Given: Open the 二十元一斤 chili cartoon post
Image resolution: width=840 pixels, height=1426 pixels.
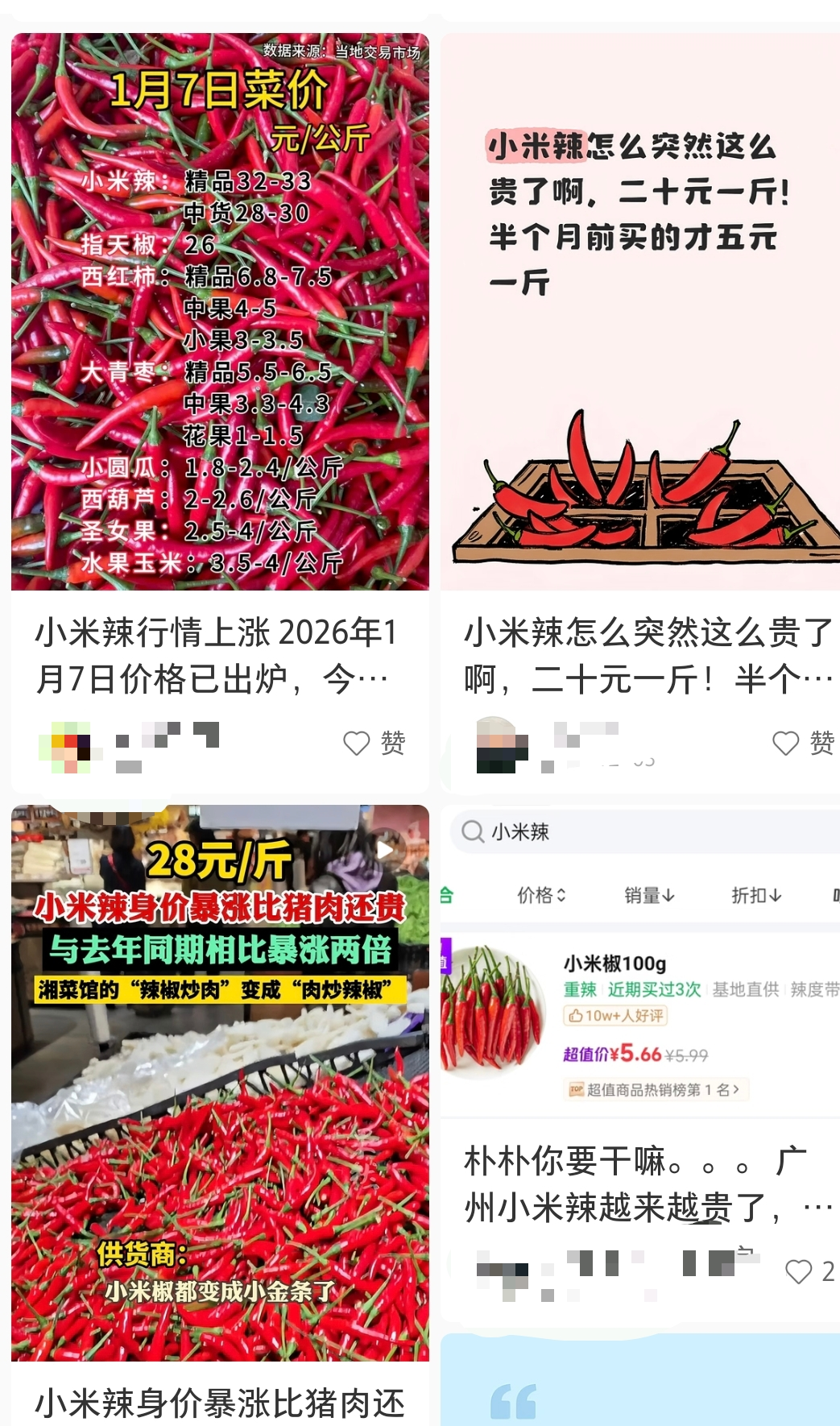Looking at the screenshot, I should tap(640, 311).
